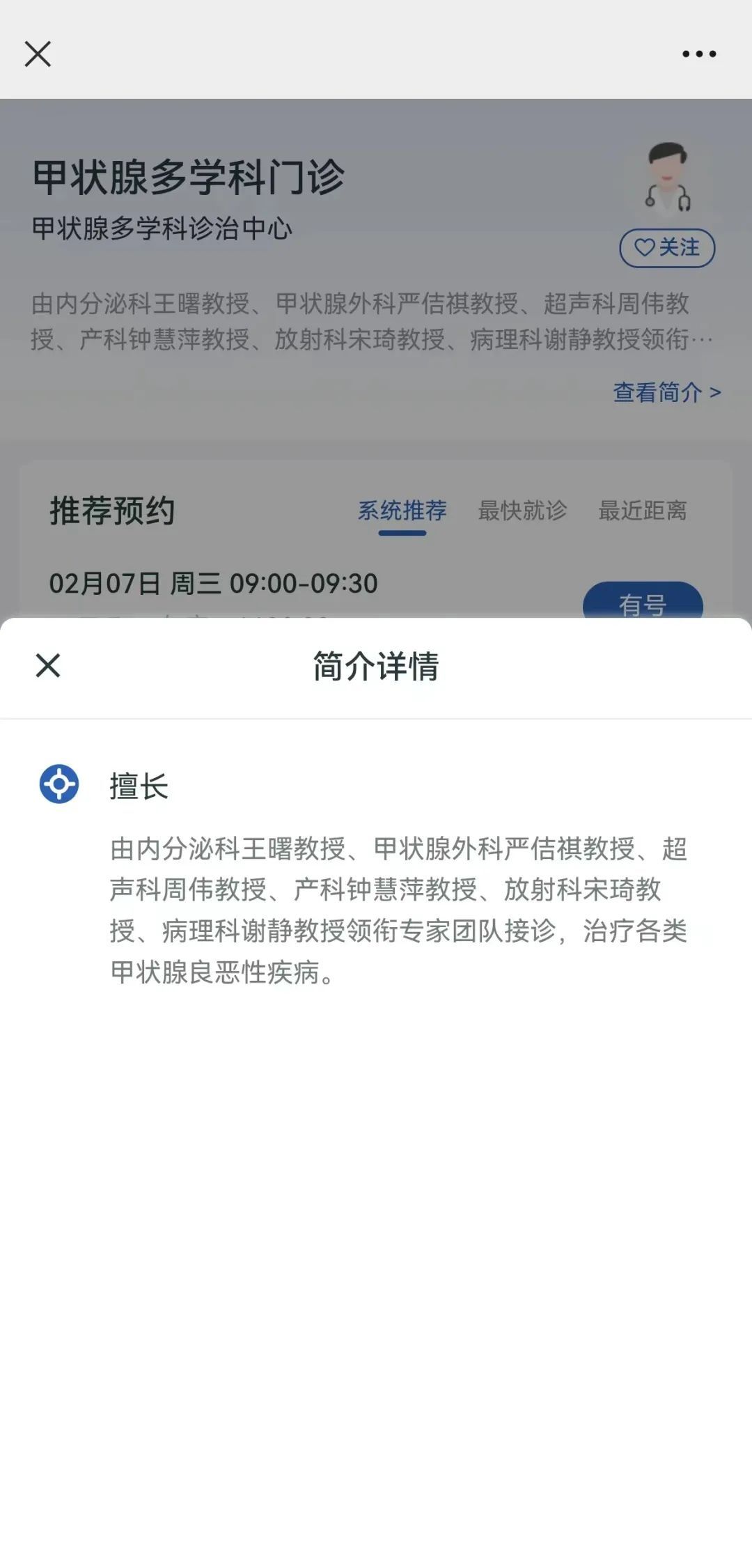Screen dimensions: 752x1568
Task: Open the three-dot overflow menu
Action: click(x=699, y=54)
